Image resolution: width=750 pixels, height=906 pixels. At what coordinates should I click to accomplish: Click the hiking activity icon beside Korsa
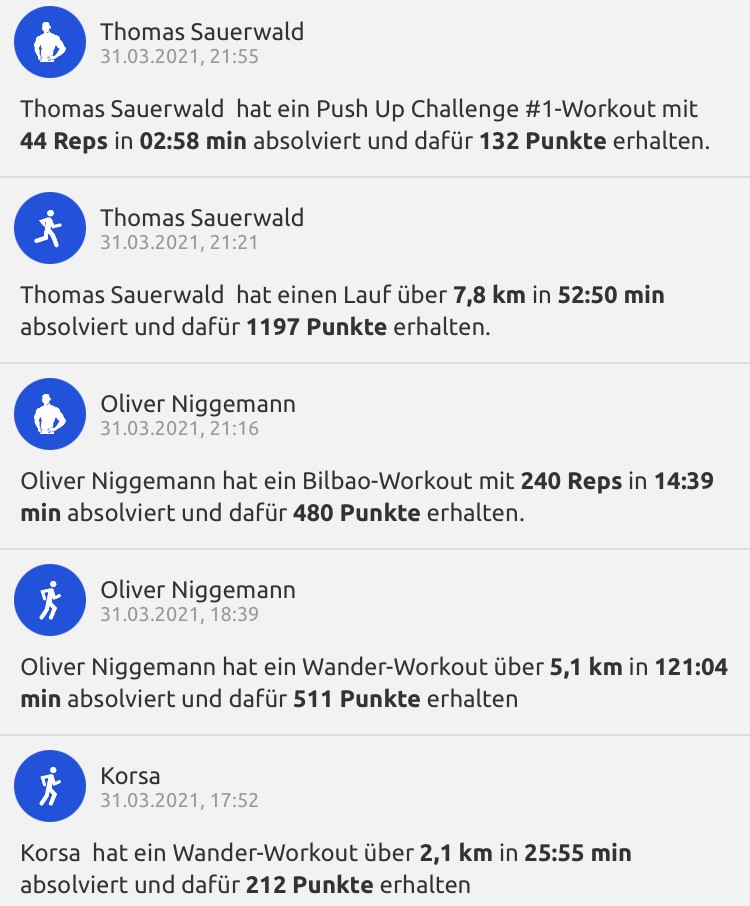(x=50, y=786)
